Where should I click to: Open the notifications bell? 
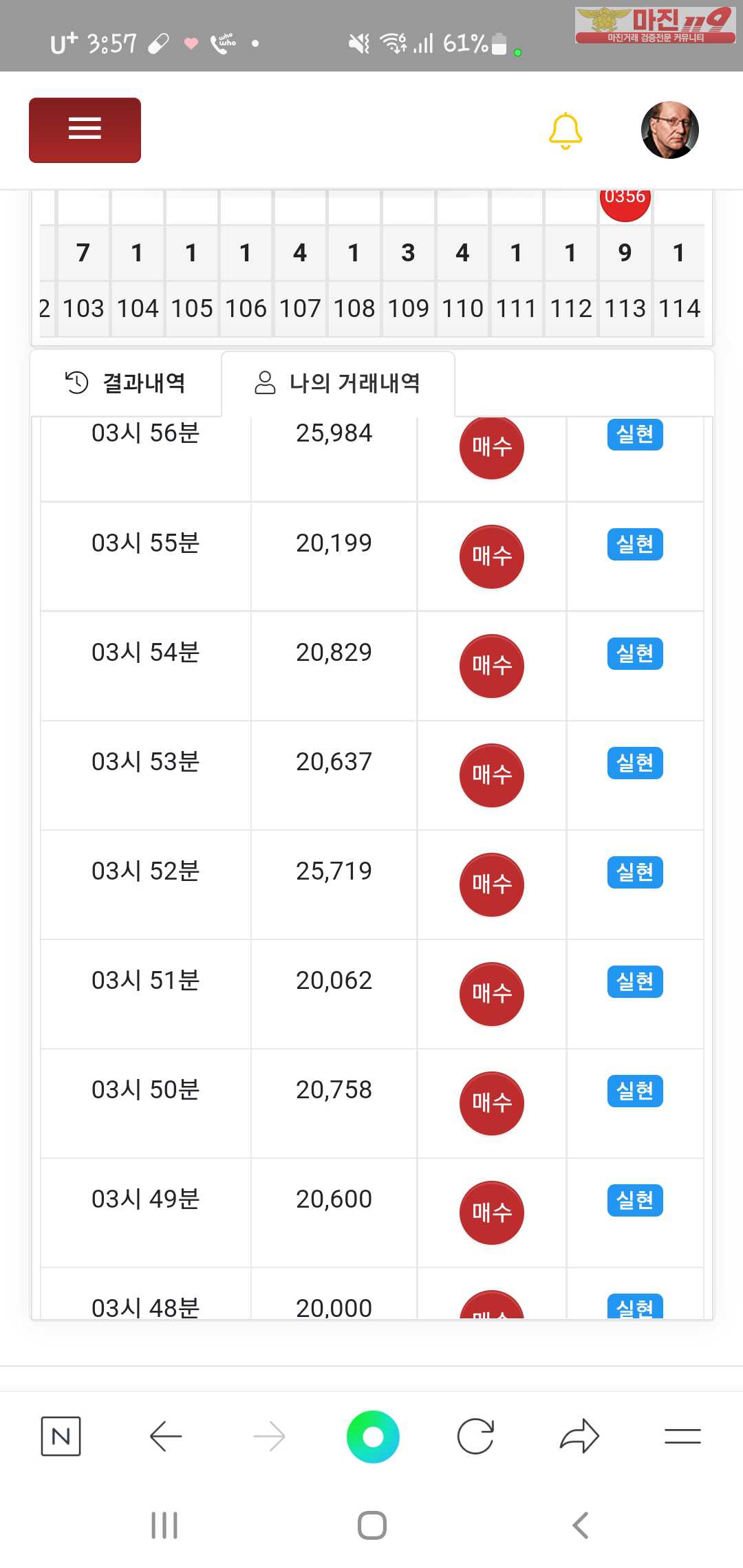(x=566, y=131)
